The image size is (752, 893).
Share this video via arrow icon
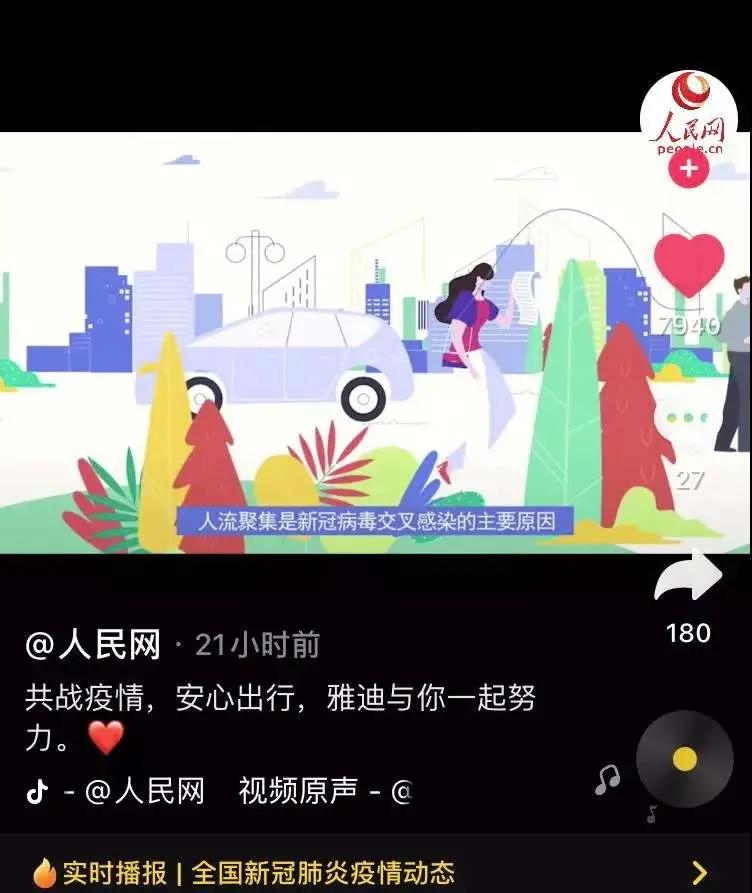coord(688,577)
